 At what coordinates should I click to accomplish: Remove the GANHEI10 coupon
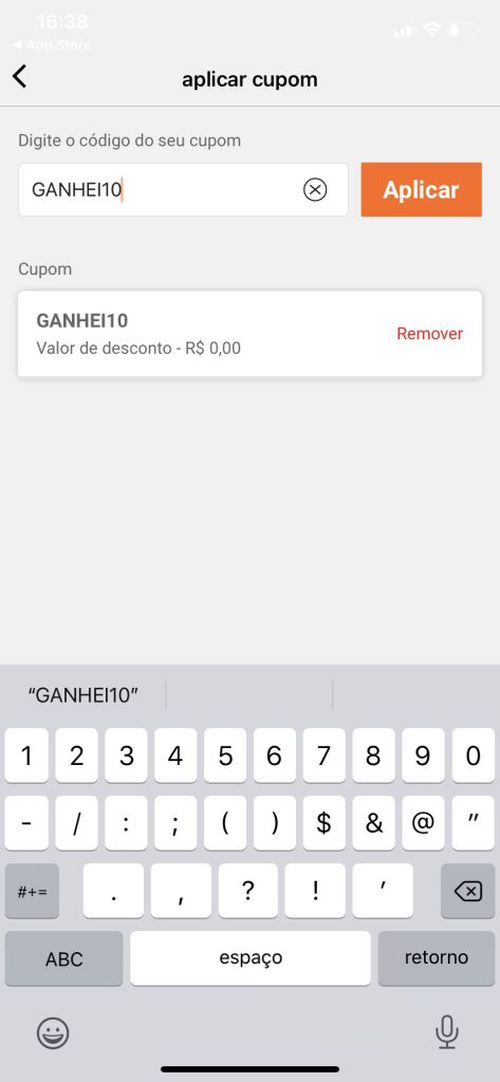click(430, 333)
